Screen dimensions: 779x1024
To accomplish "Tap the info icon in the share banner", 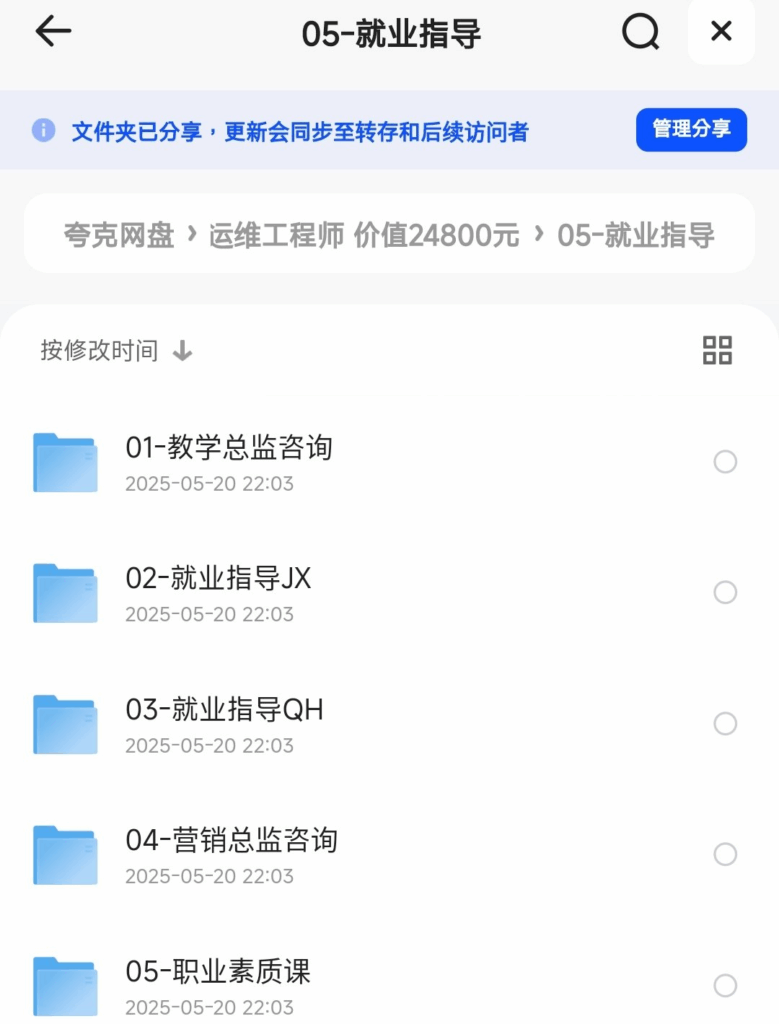I will tap(43, 130).
